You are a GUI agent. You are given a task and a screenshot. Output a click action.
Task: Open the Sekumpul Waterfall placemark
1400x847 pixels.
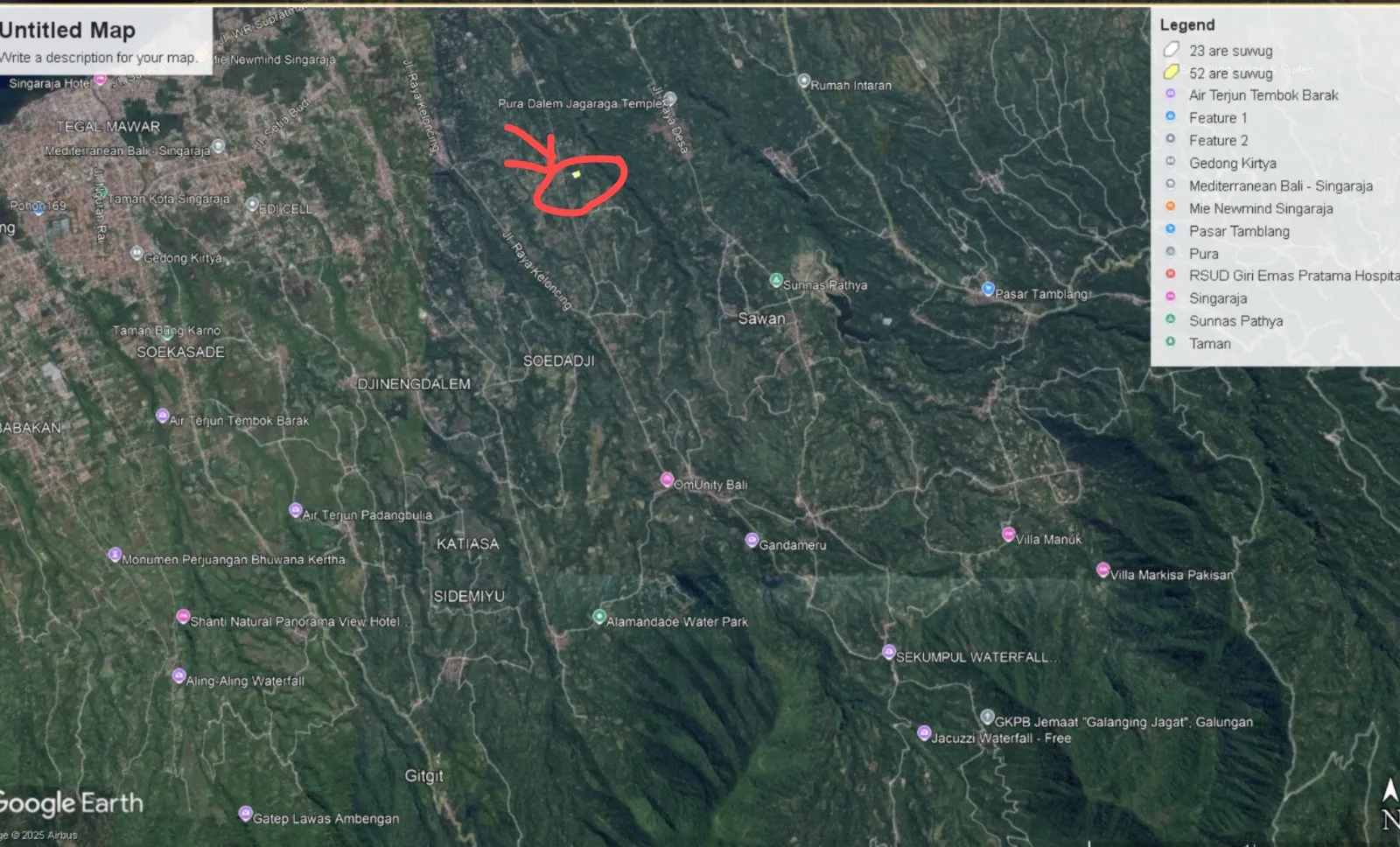pos(889,653)
